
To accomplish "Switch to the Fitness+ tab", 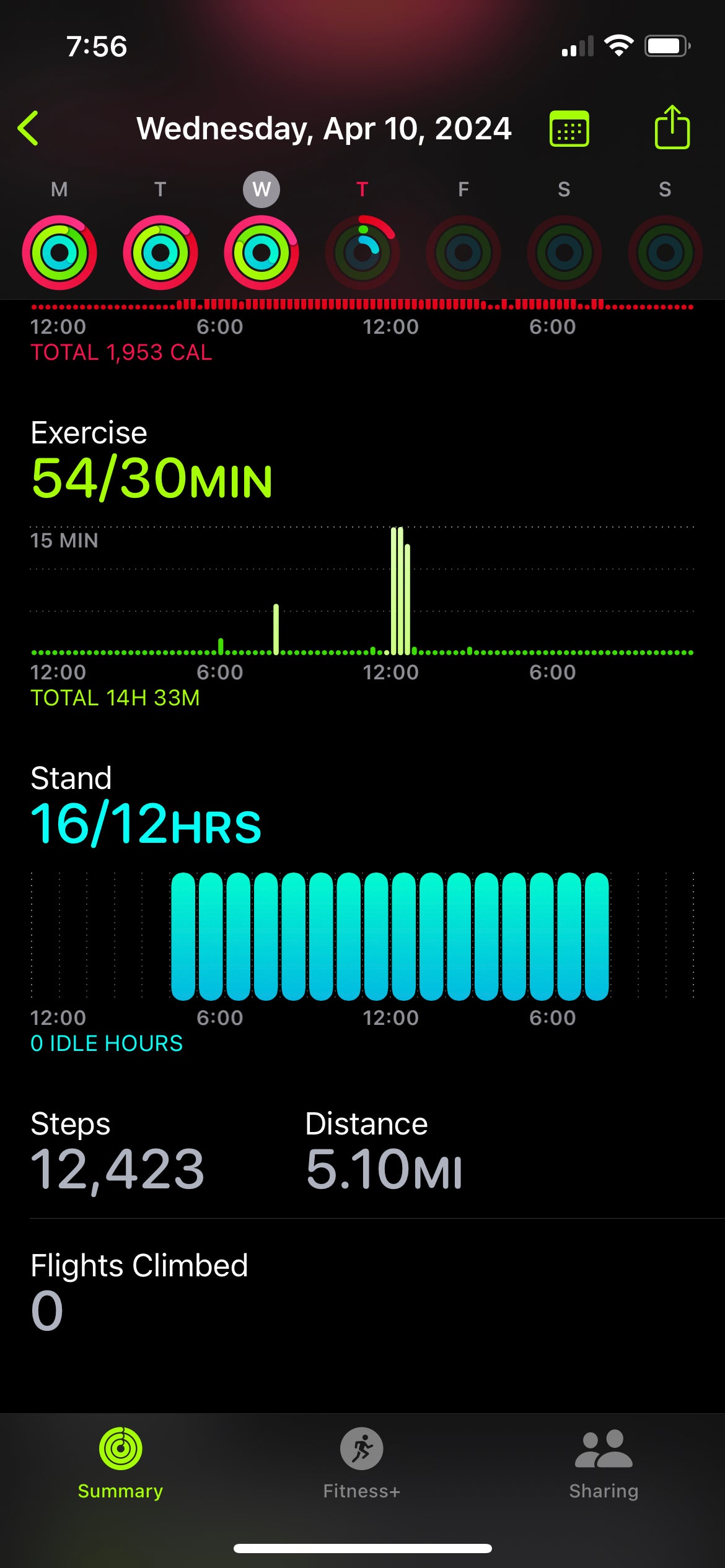I will click(362, 1463).
